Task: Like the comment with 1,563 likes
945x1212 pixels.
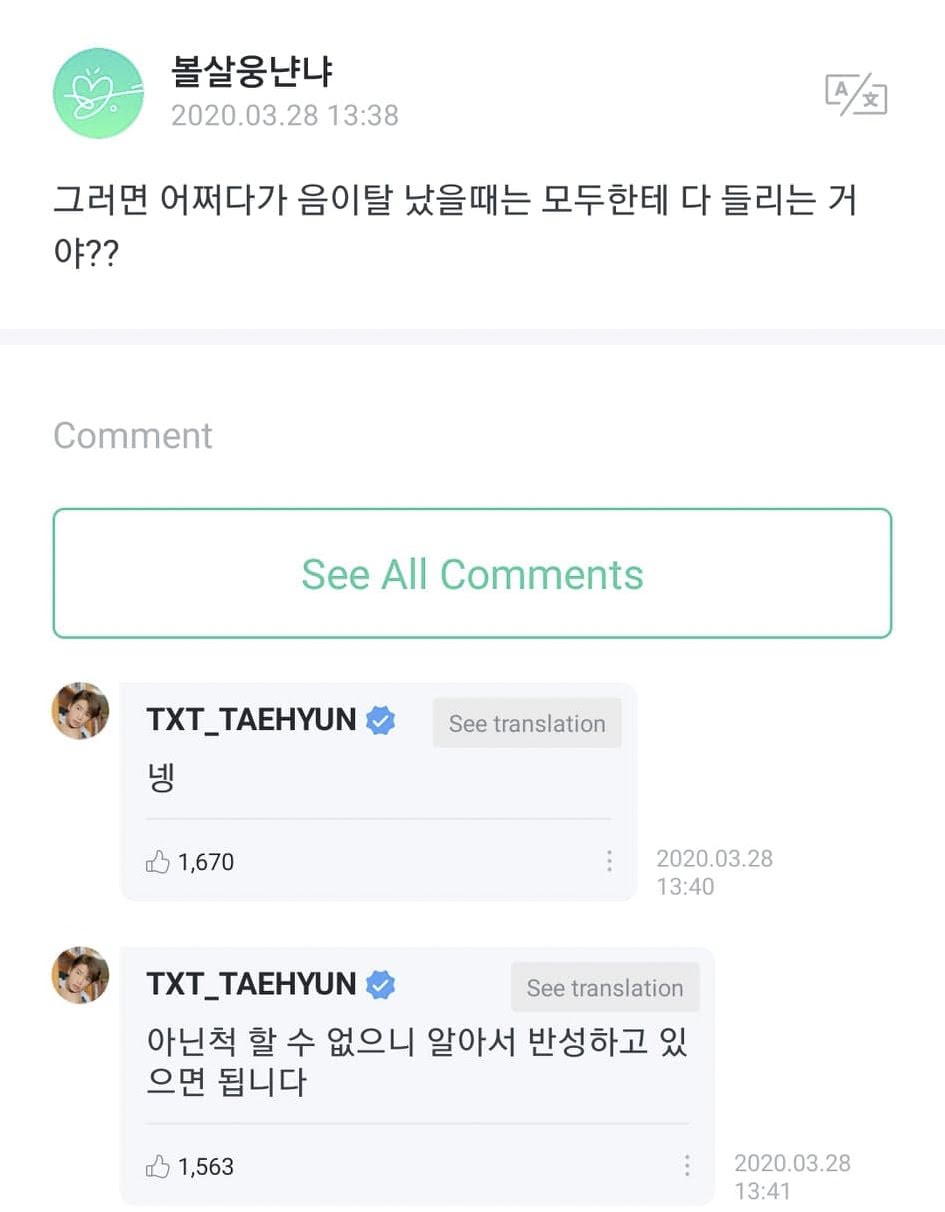Action: pyautogui.click(x=158, y=1166)
